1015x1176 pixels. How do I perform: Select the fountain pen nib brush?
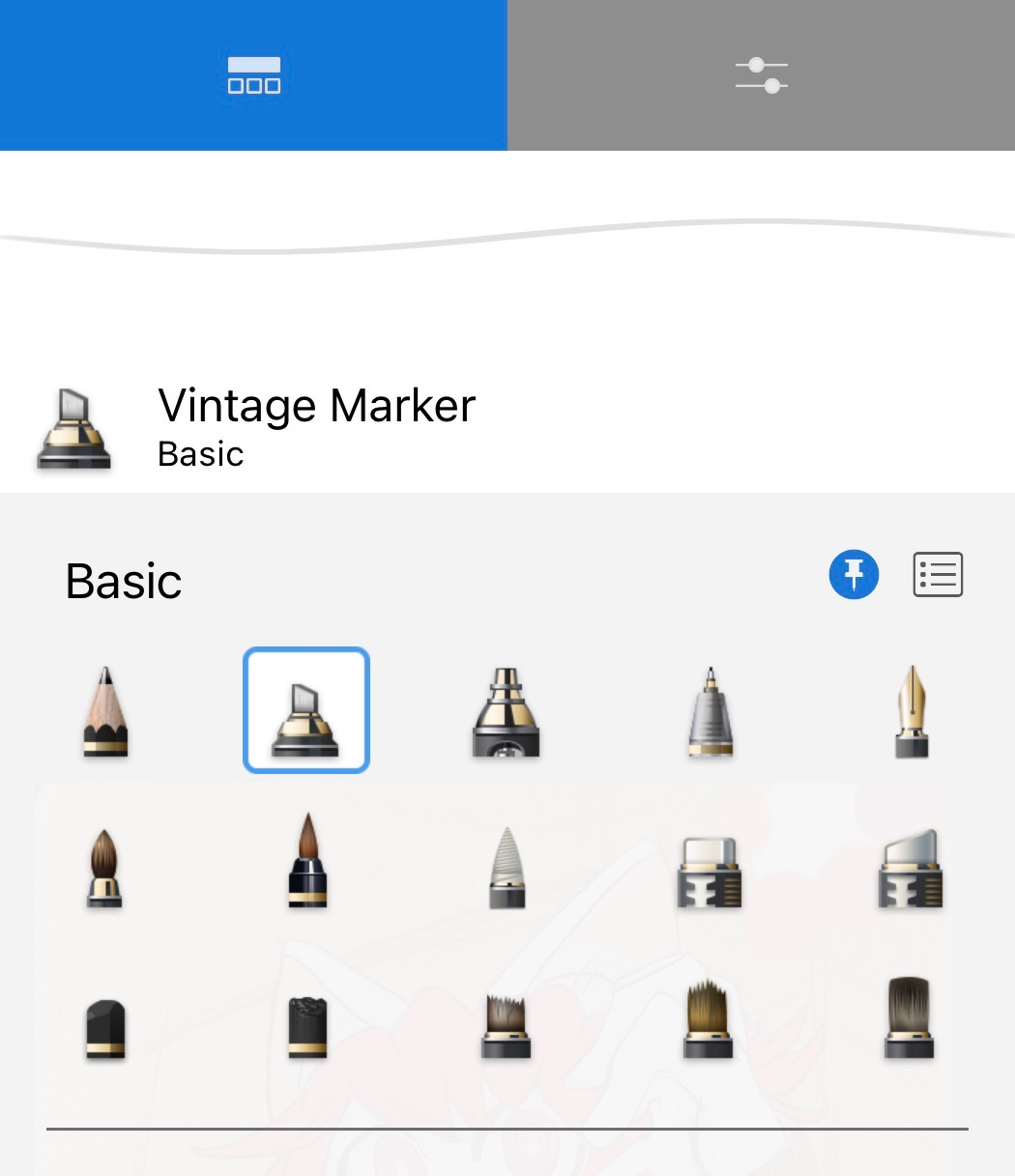coord(912,711)
